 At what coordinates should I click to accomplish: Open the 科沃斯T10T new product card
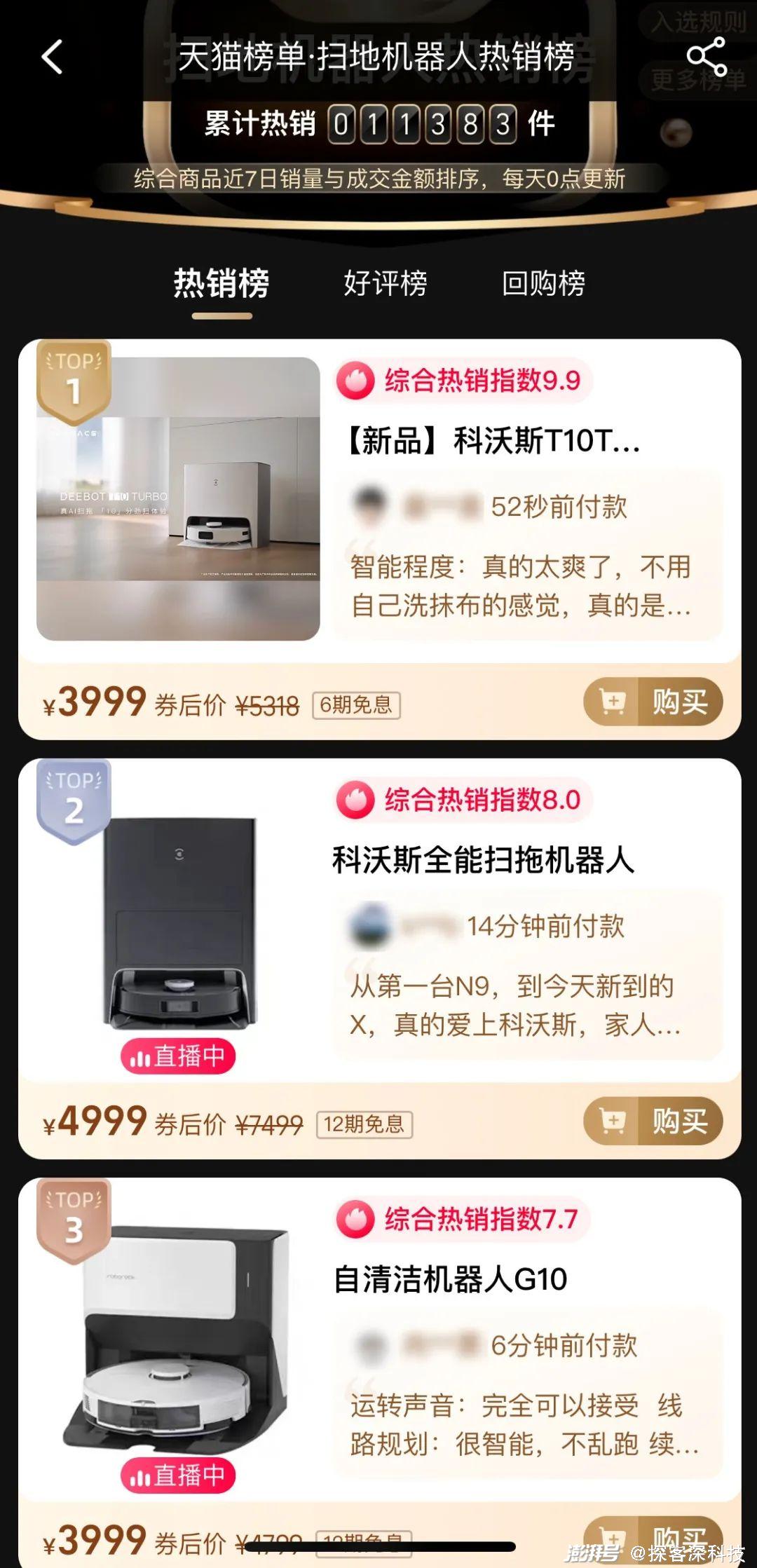491,442
